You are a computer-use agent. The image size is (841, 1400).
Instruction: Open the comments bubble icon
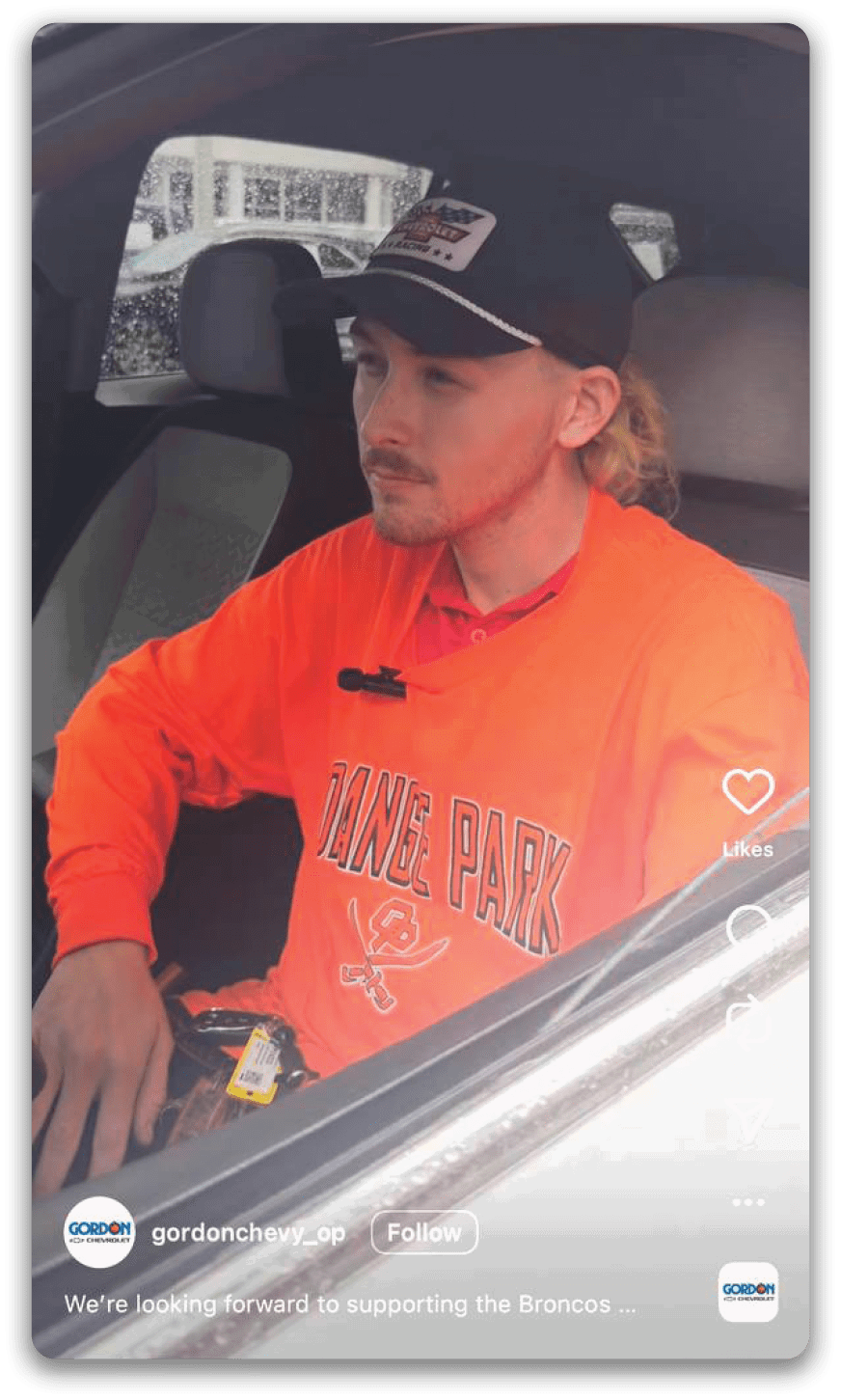(x=747, y=928)
